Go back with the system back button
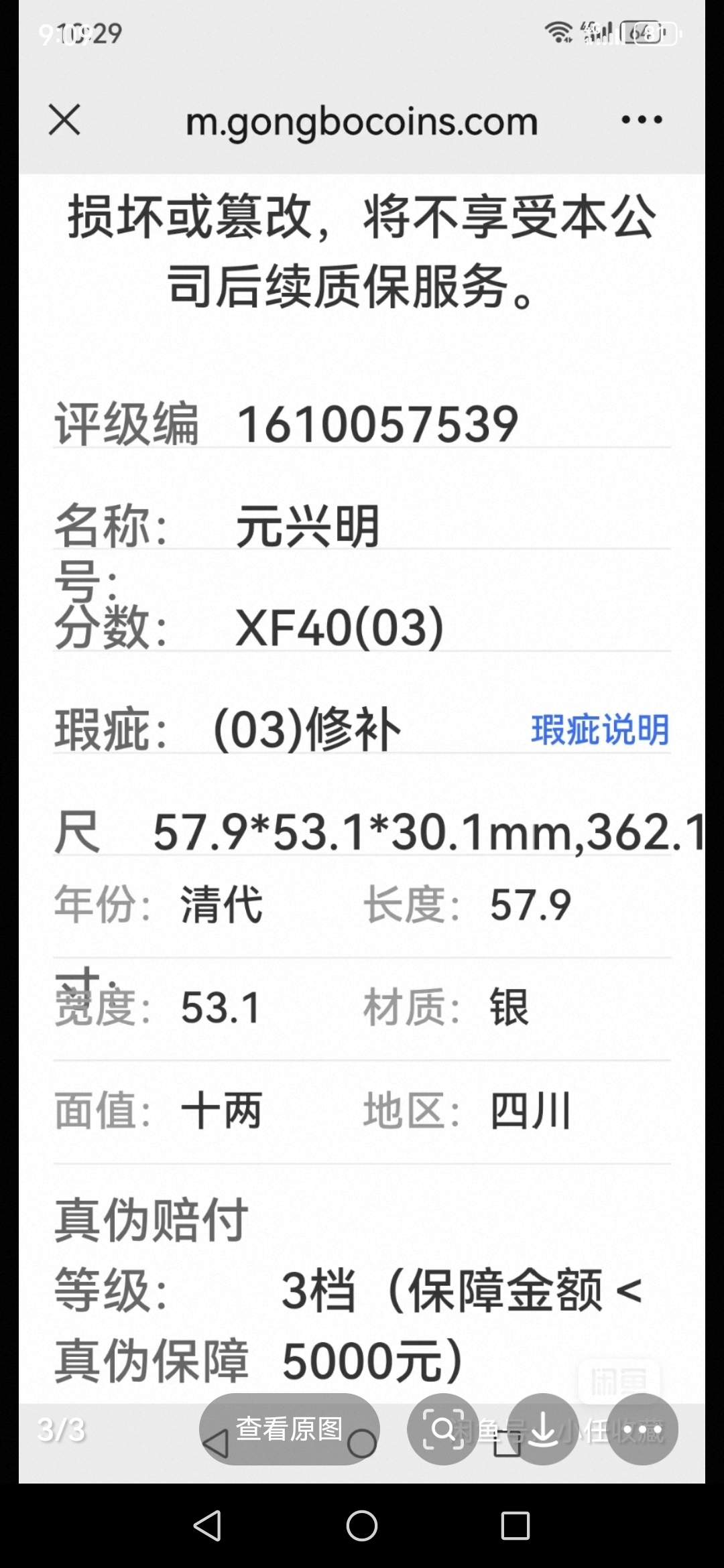This screenshot has width=724, height=1568. (207, 1526)
